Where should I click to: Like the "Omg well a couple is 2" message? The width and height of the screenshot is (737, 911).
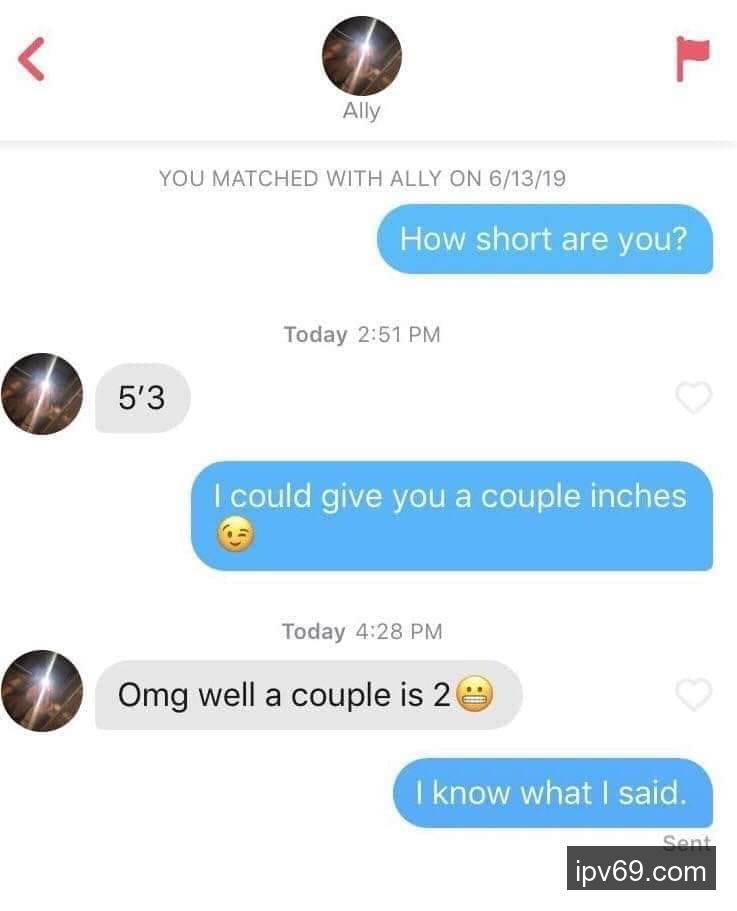pos(693,694)
